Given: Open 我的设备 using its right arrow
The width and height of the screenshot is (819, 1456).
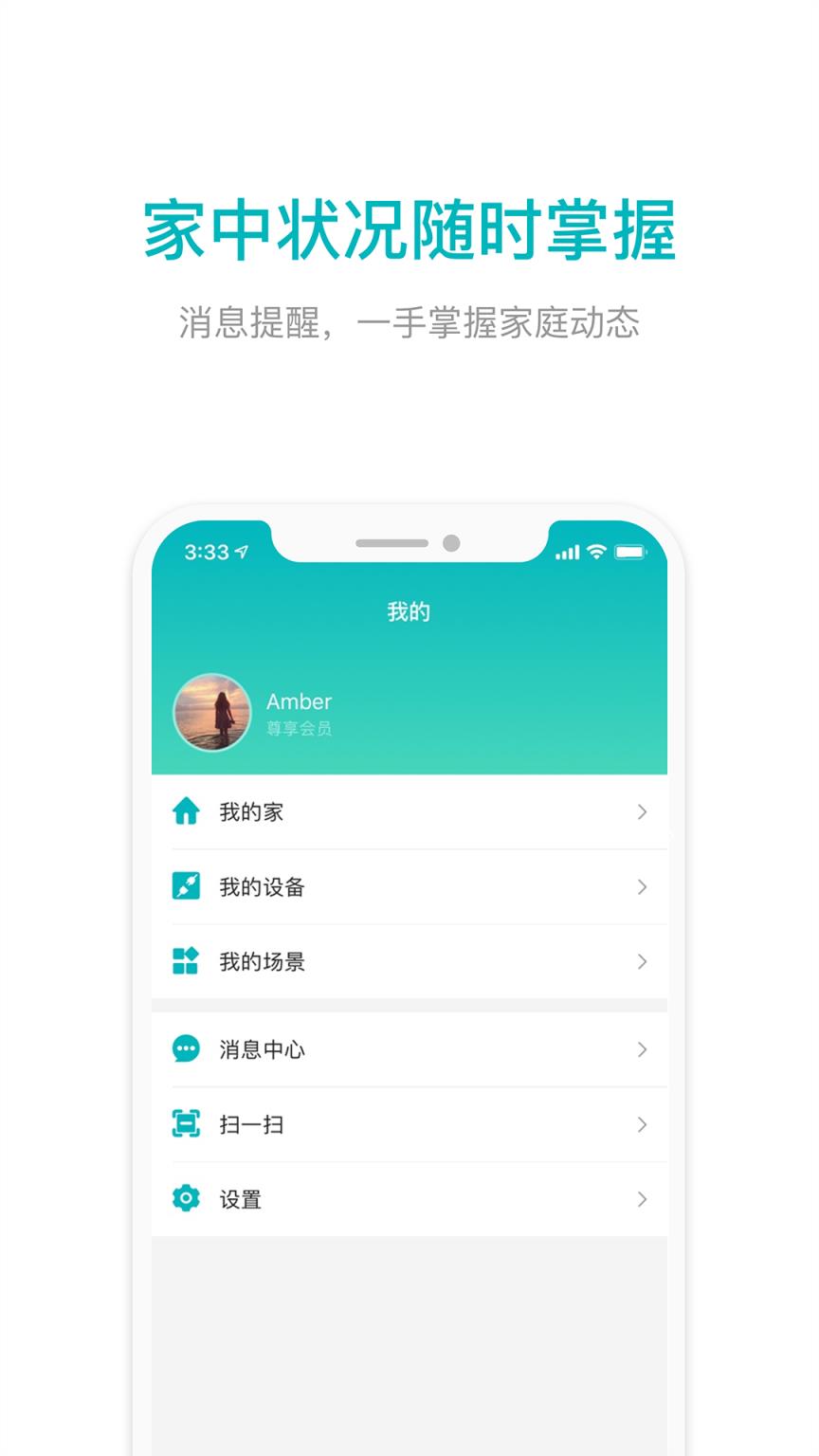Looking at the screenshot, I should click(643, 887).
